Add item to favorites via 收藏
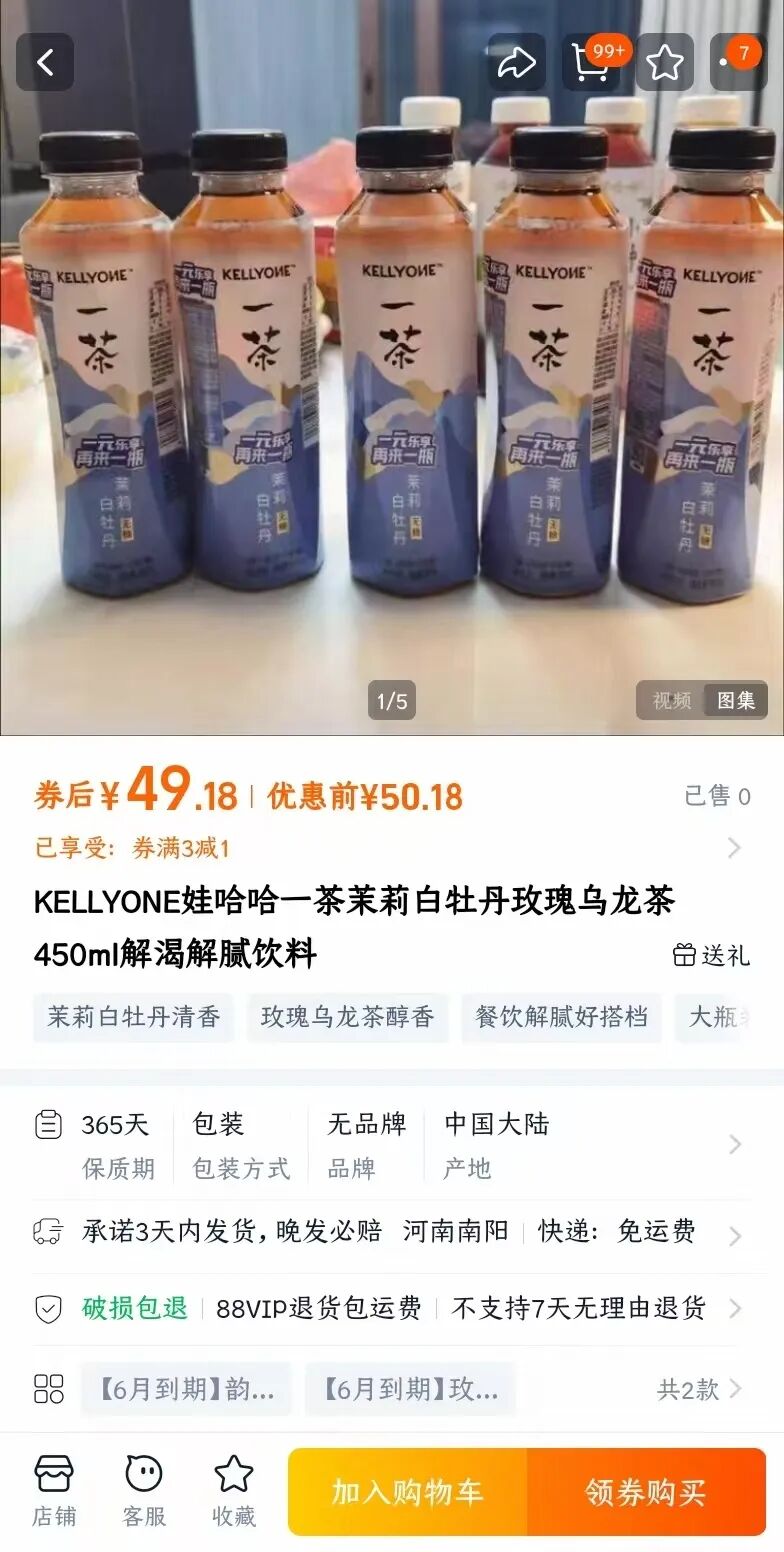Viewport: 784px width, 1552px height. (x=234, y=1491)
